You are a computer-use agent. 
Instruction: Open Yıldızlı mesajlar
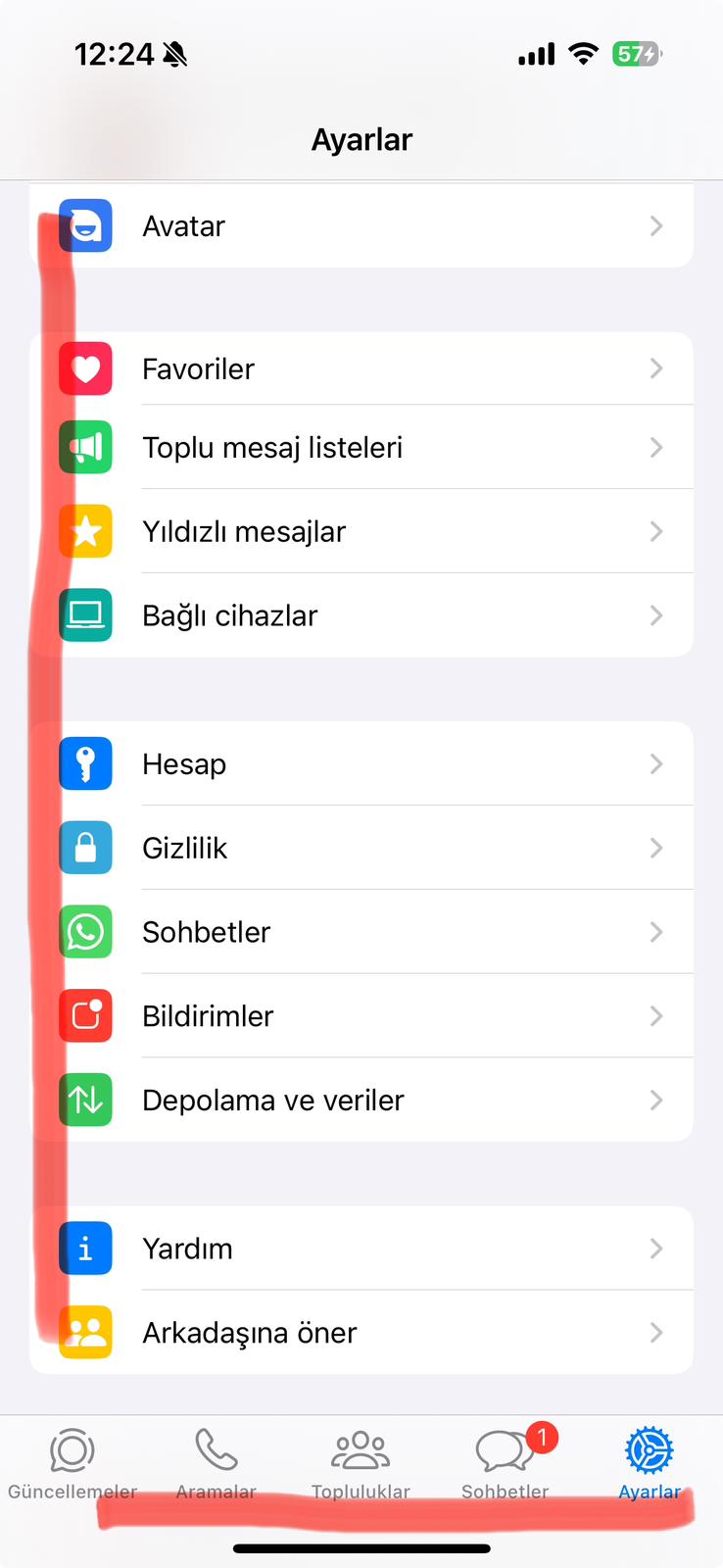point(361,531)
